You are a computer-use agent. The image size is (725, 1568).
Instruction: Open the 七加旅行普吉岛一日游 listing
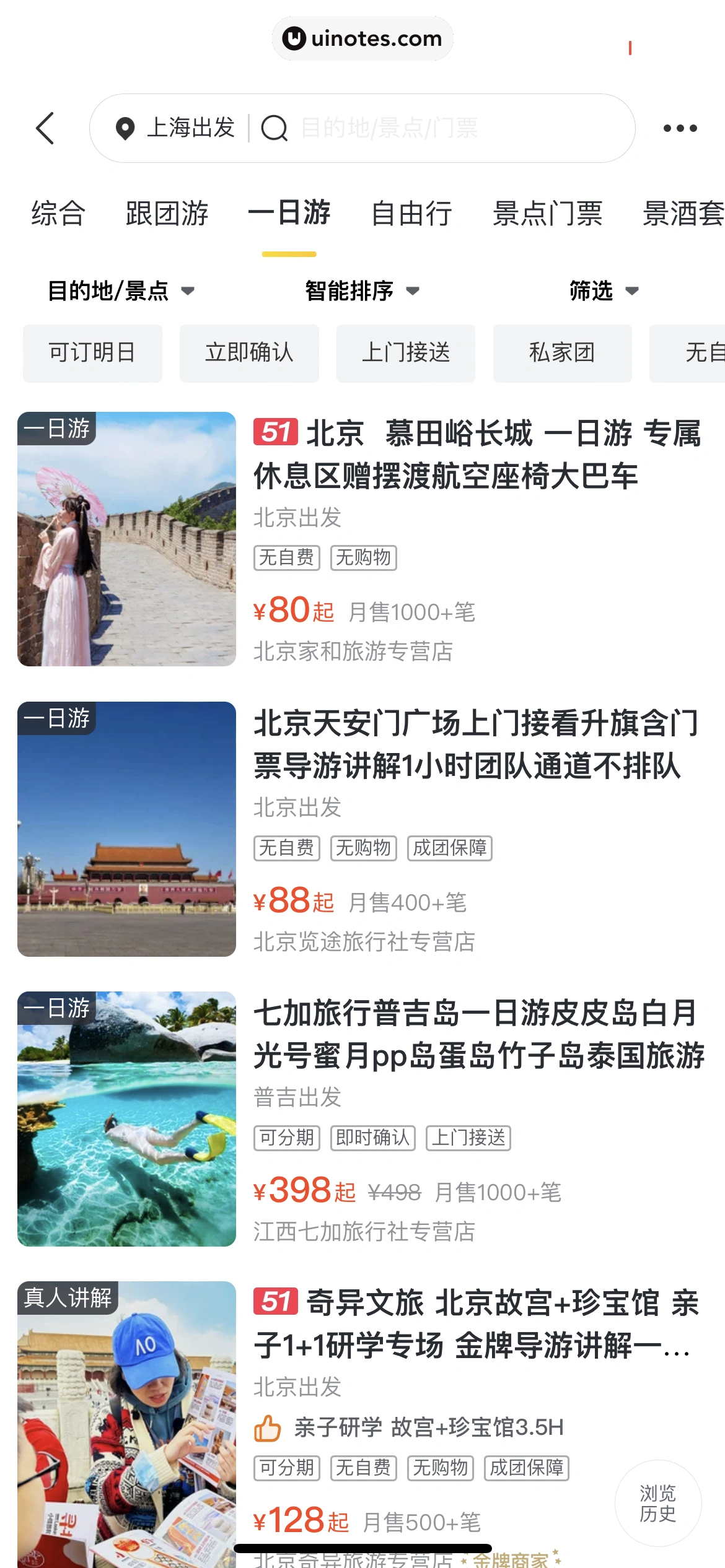(x=477, y=1034)
